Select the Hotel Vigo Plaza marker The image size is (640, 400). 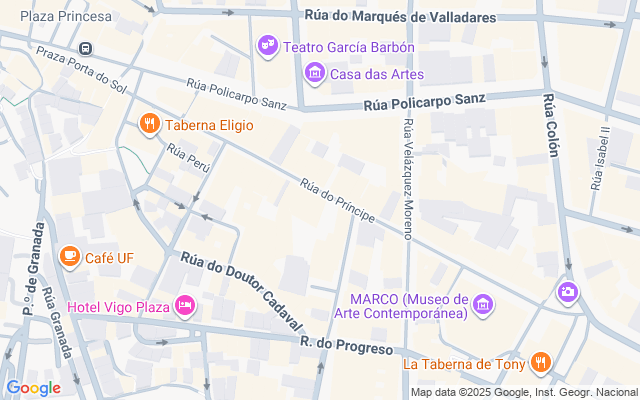click(184, 305)
